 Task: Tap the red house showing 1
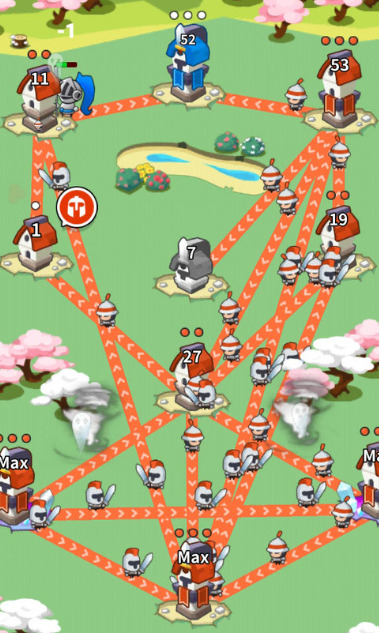36,242
